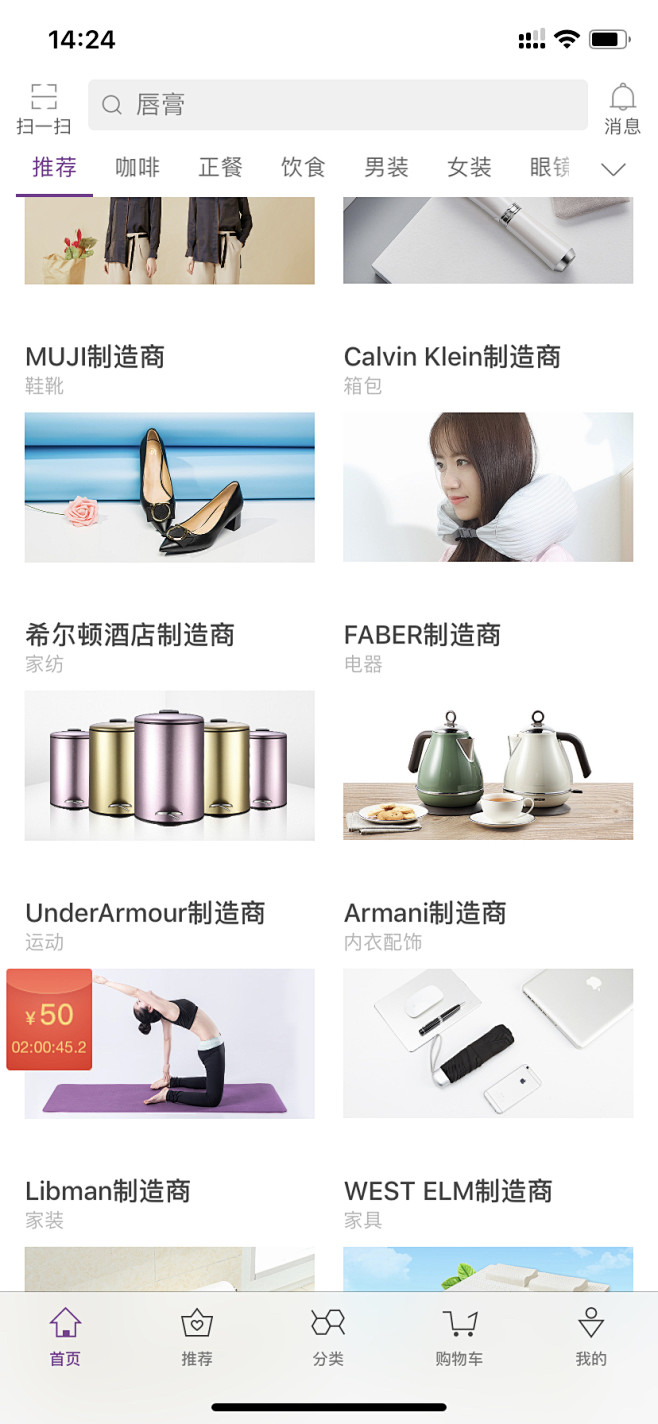Screen dimensions: 658x1424
Task: Go to the 饮食 tab
Action: [303, 167]
